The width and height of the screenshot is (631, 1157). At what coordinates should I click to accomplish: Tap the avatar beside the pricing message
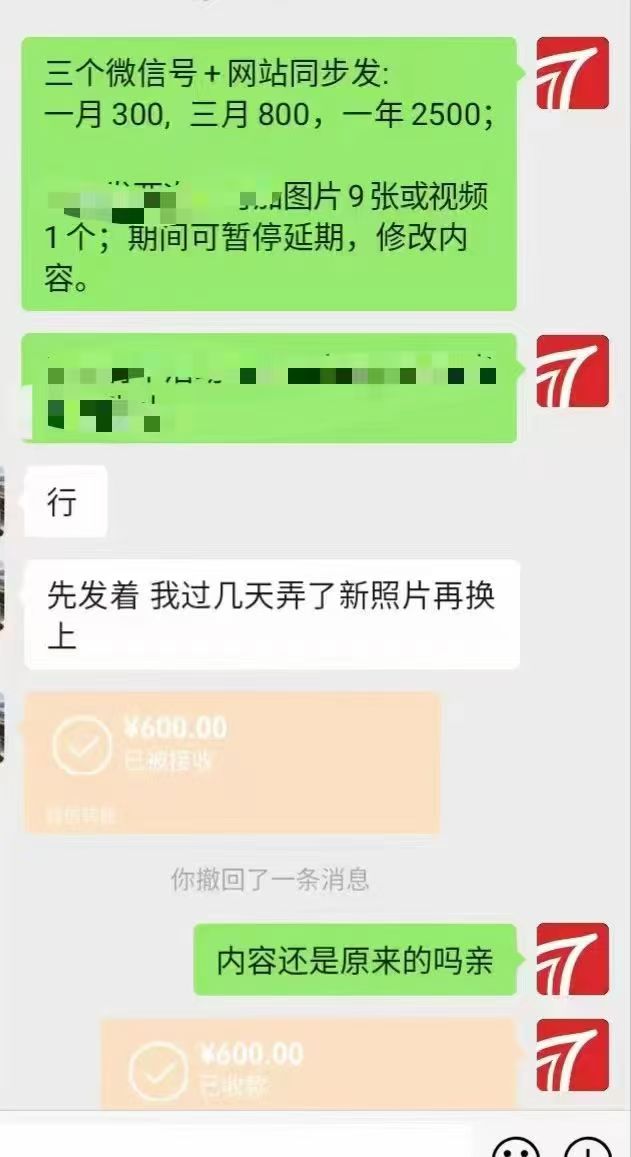click(x=572, y=74)
